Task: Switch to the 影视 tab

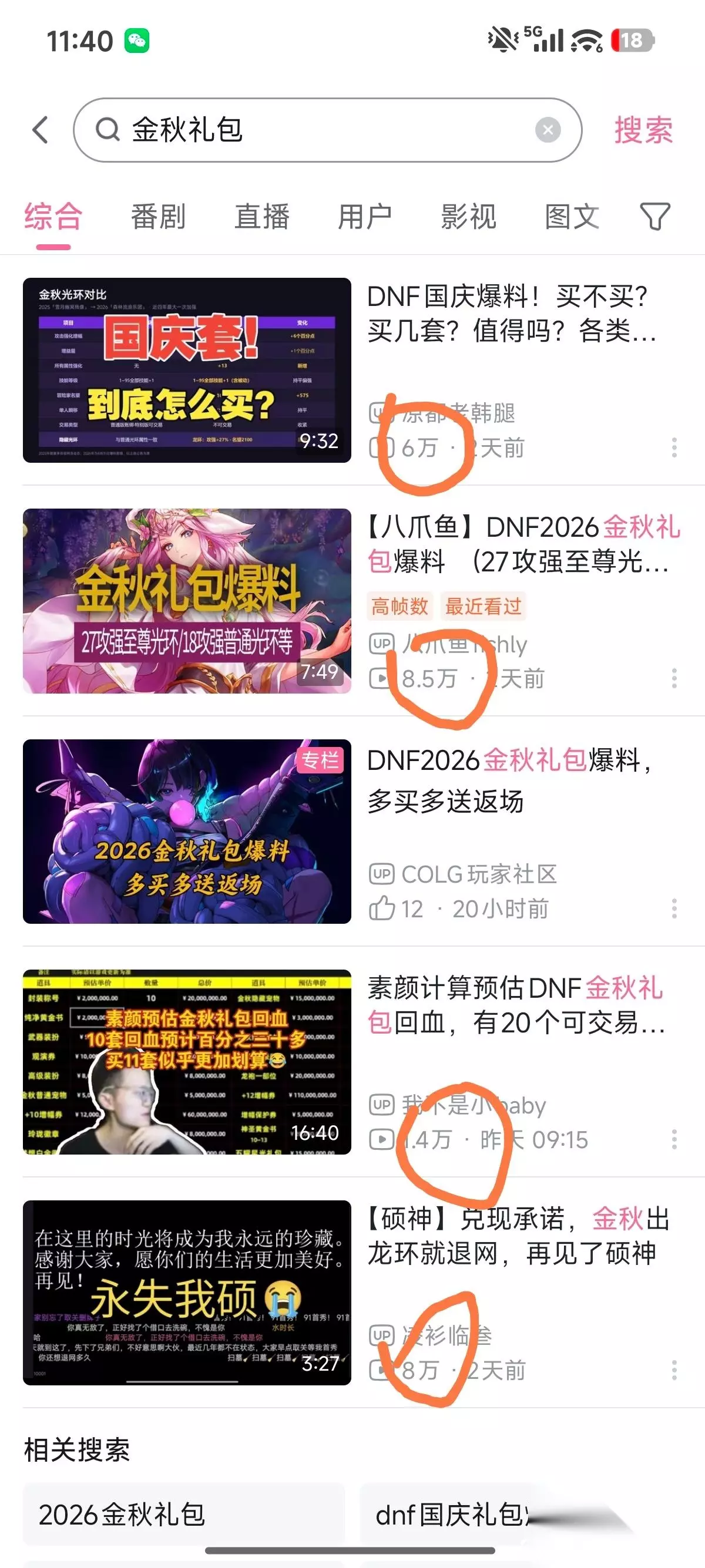Action: tap(468, 216)
